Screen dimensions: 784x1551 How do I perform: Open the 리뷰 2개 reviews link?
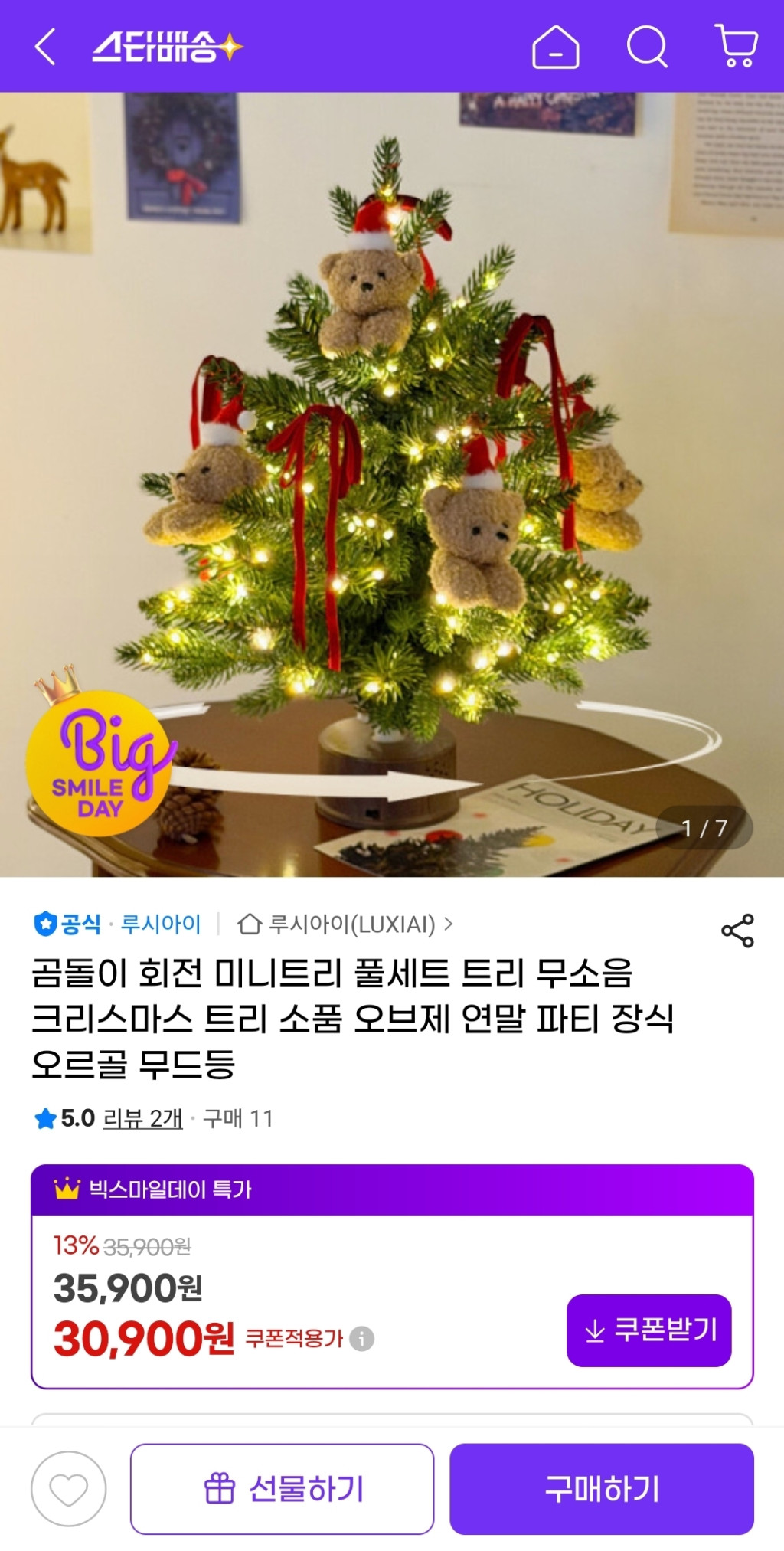pos(142,1119)
